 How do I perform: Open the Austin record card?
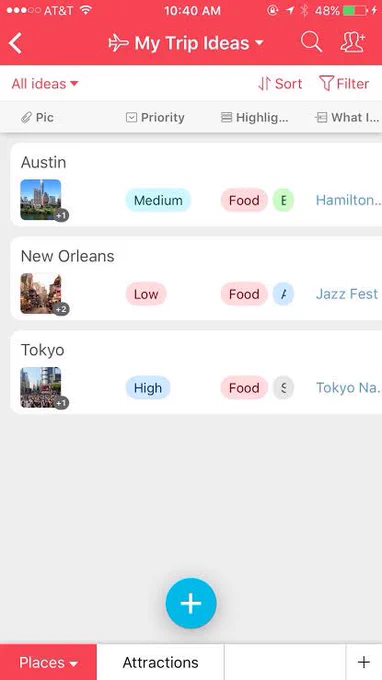point(196,185)
